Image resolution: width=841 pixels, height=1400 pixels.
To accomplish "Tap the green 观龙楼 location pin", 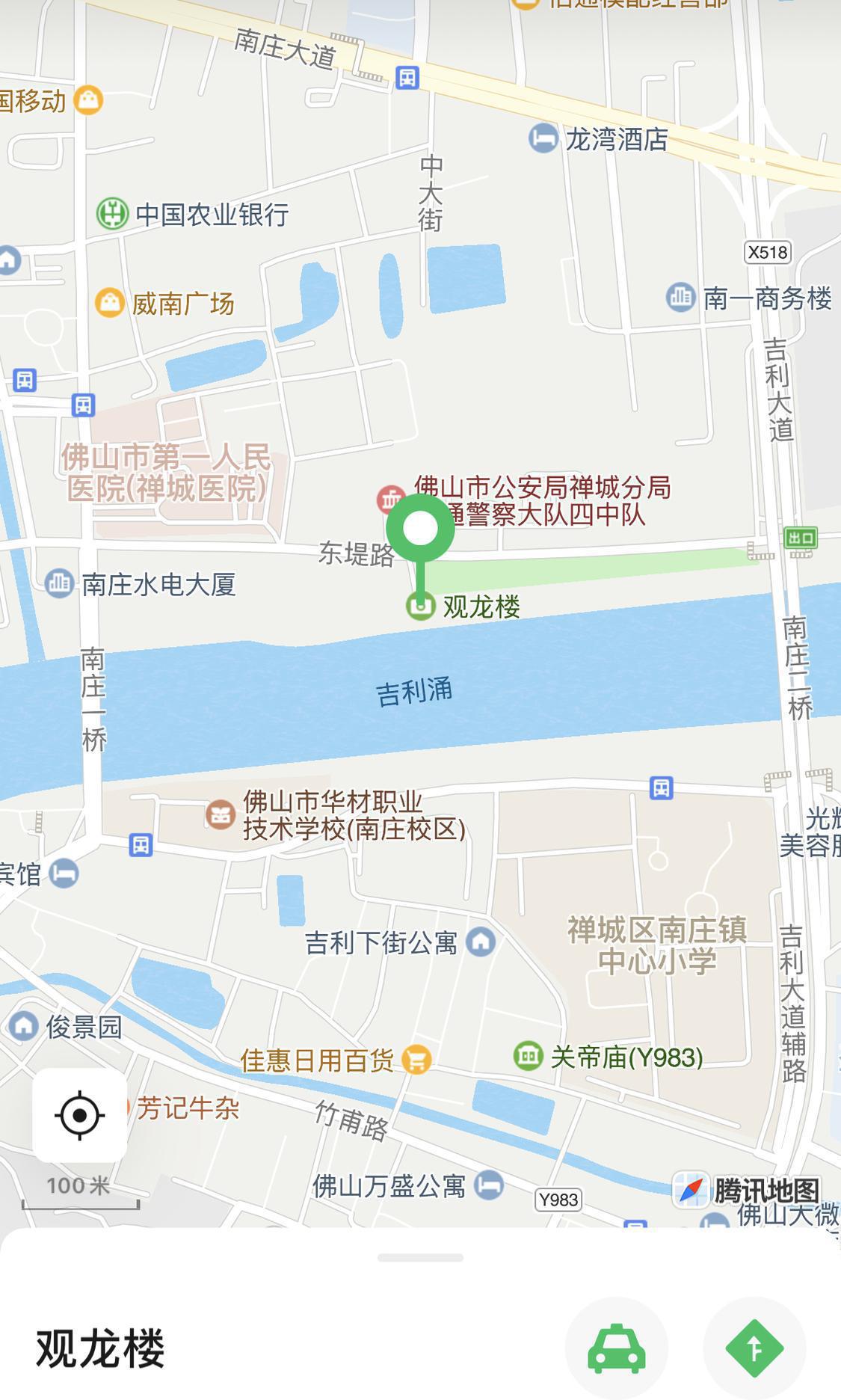I will (x=420, y=553).
